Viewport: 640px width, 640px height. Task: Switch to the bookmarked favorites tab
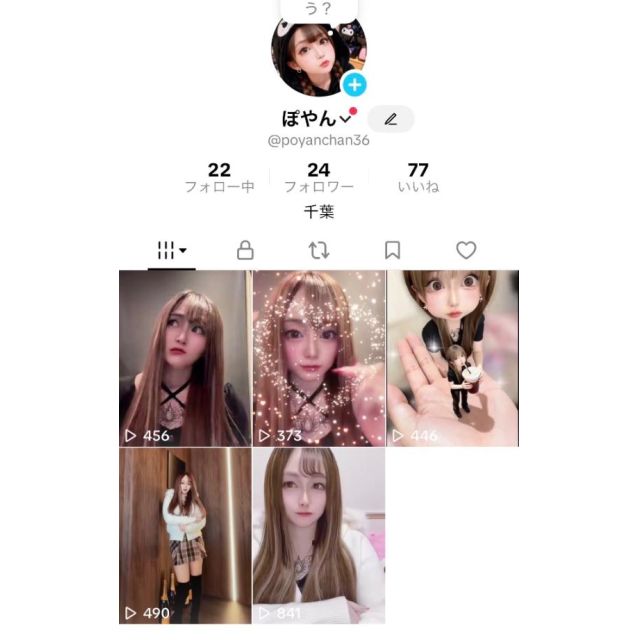tap(393, 251)
